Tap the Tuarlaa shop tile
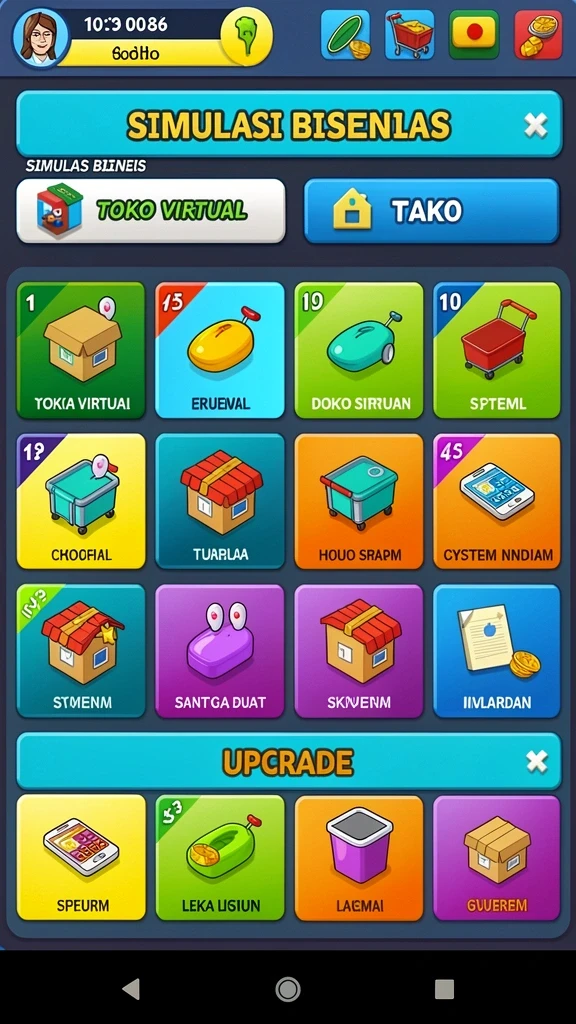Viewport: 576px width, 1024px height. click(220, 501)
